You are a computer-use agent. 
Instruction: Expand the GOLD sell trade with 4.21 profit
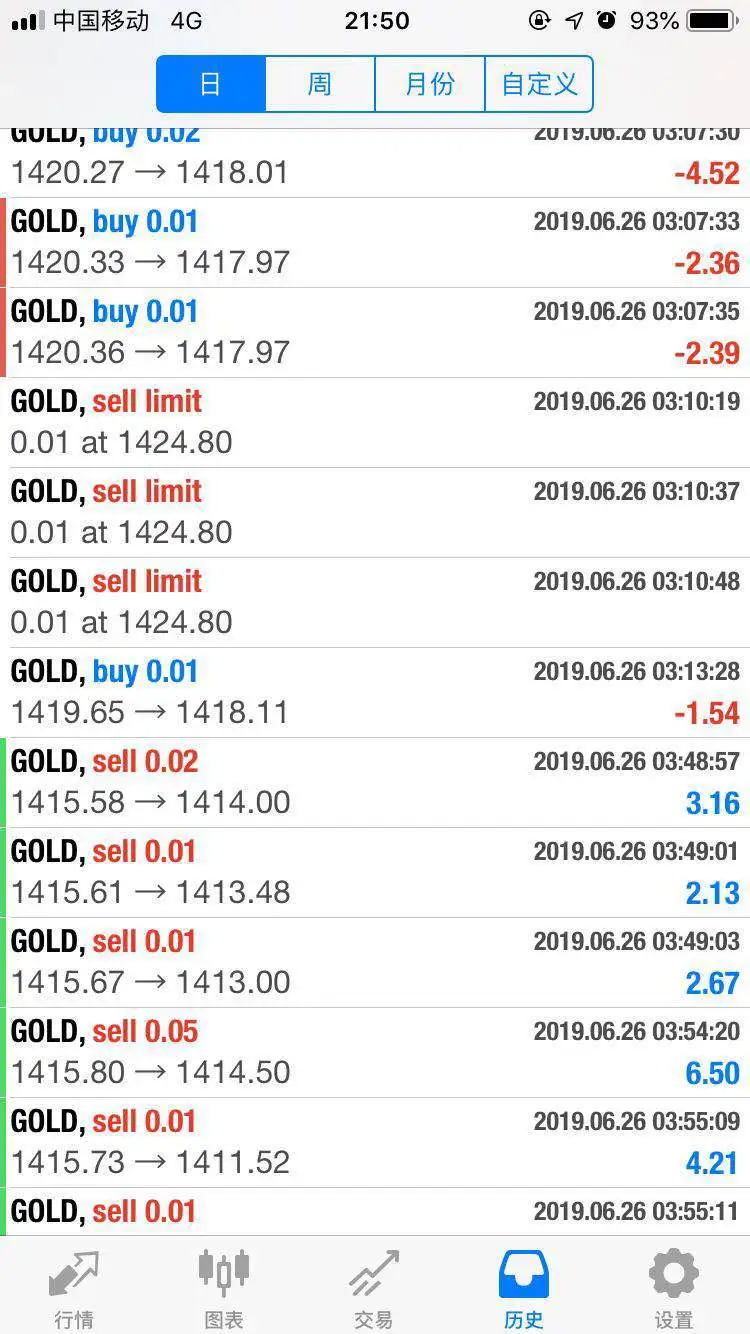tap(375, 1143)
